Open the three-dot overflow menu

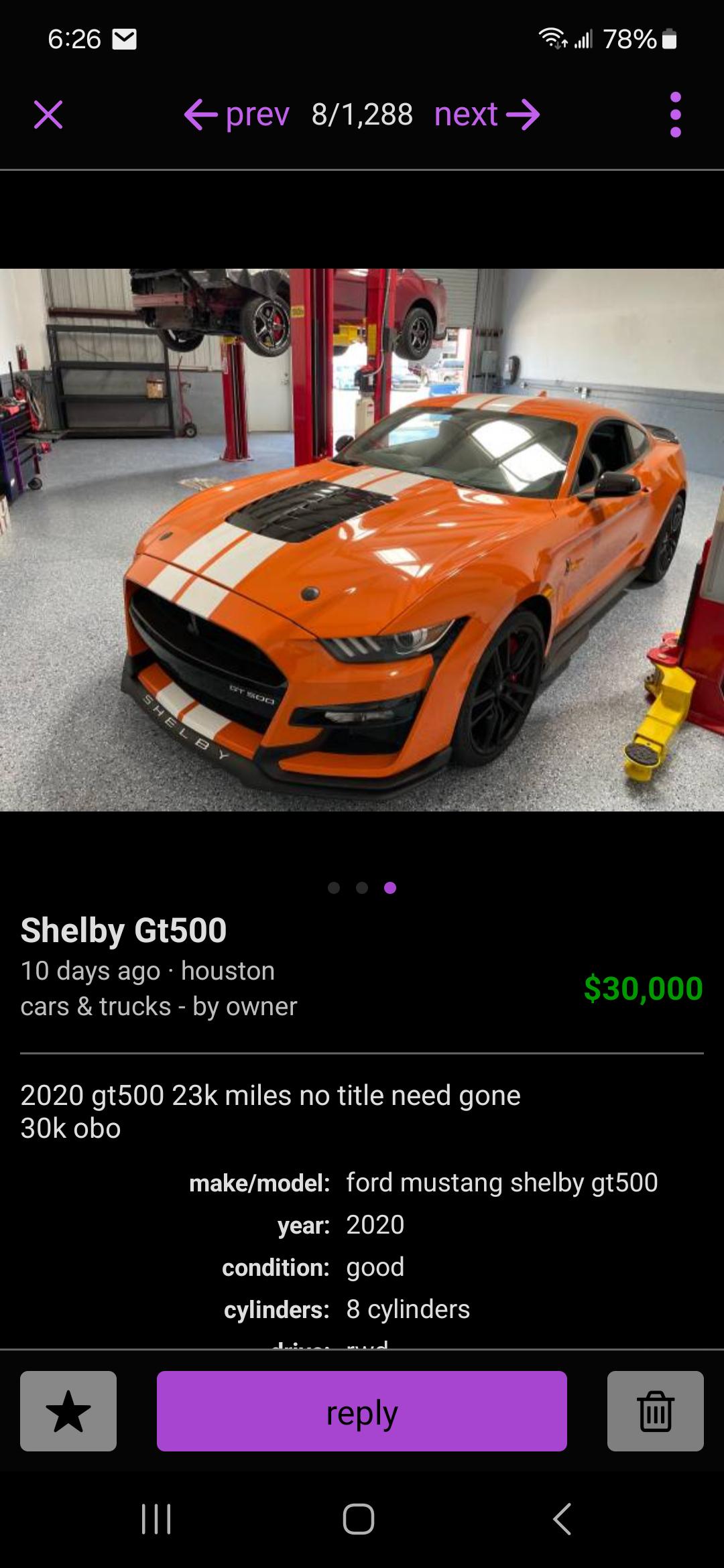pos(675,115)
